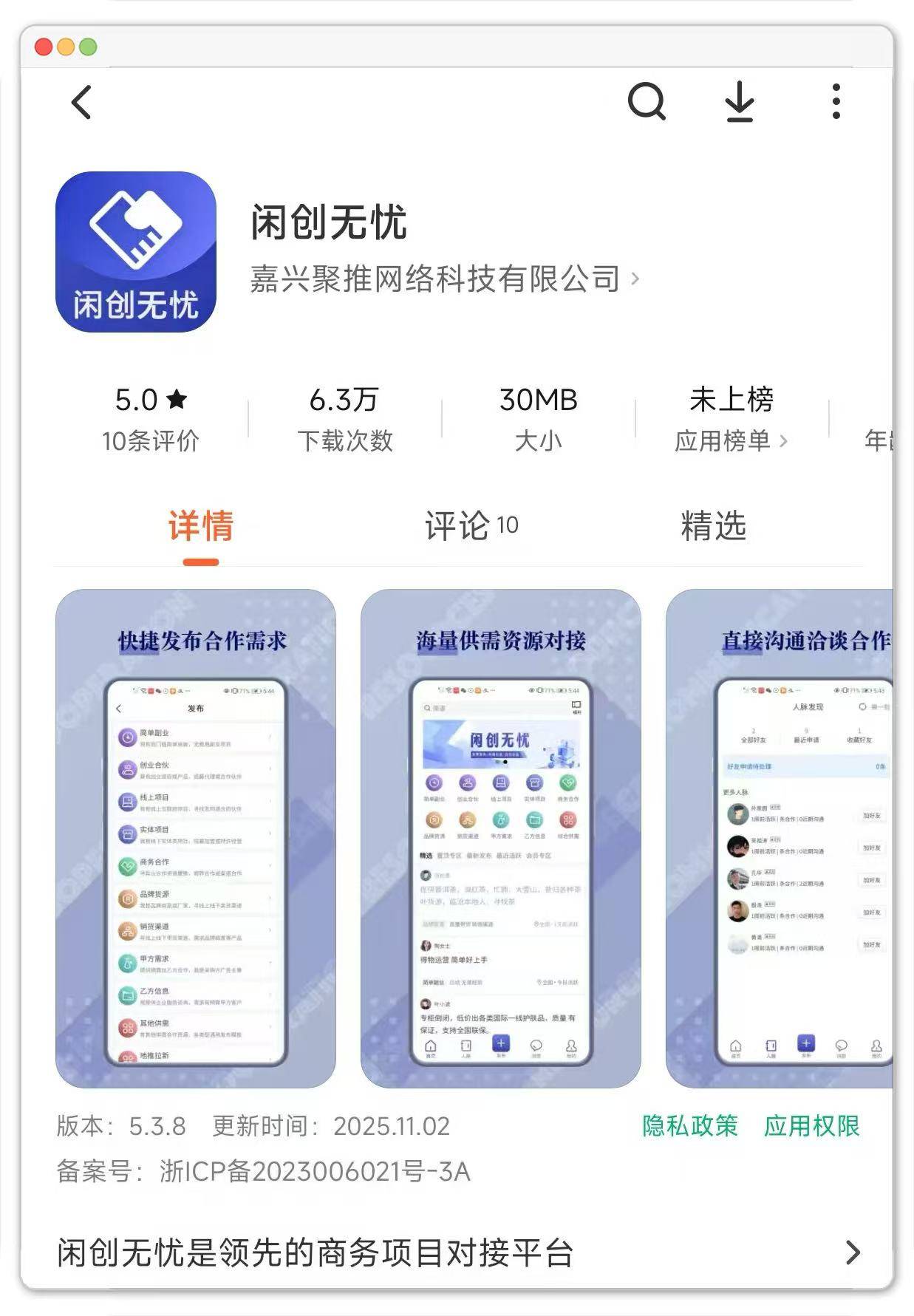Open the 隐私政策 link
This screenshot has width=914, height=1316.
[689, 1125]
